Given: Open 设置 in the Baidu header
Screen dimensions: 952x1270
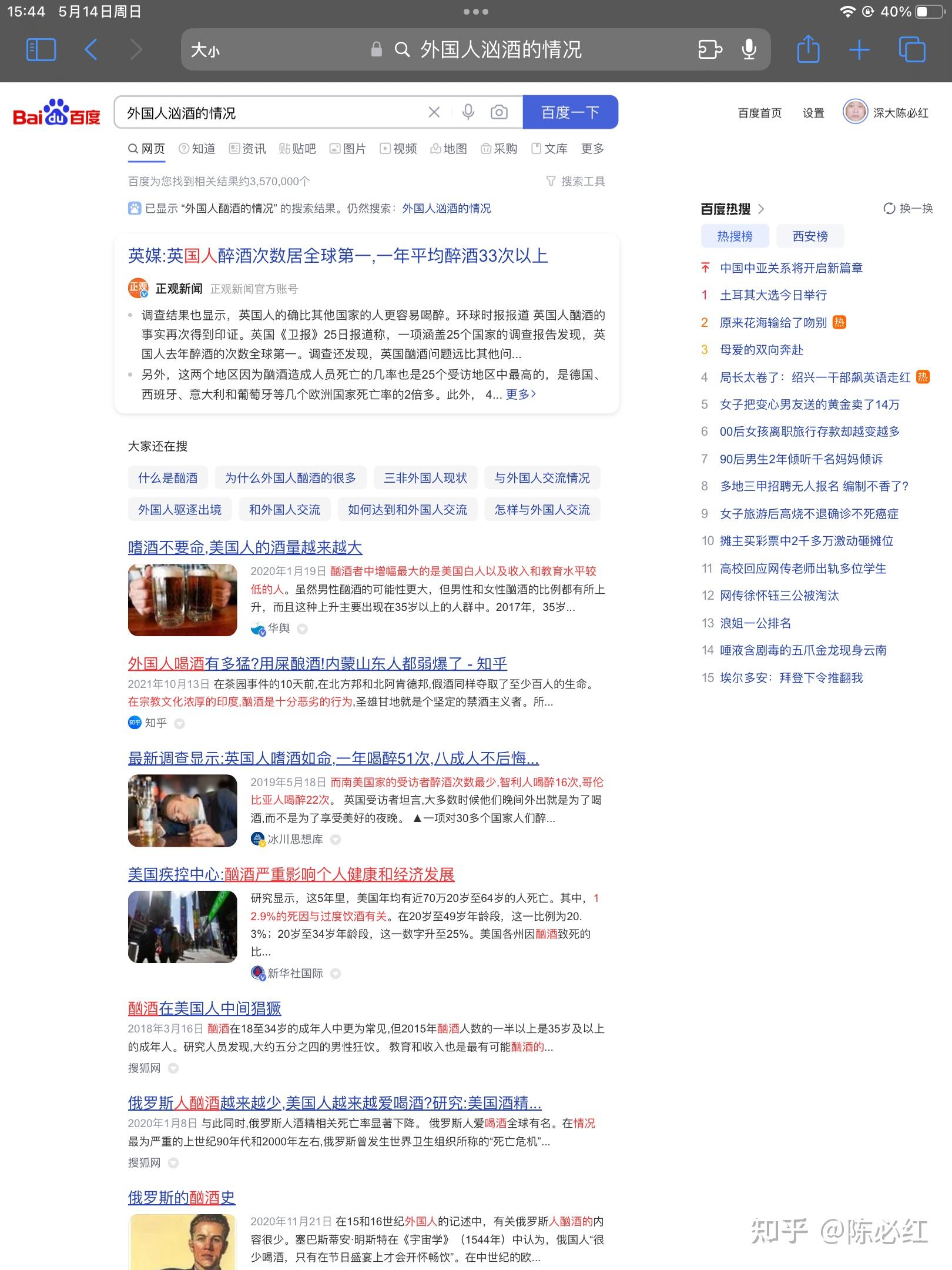Looking at the screenshot, I should click(813, 113).
